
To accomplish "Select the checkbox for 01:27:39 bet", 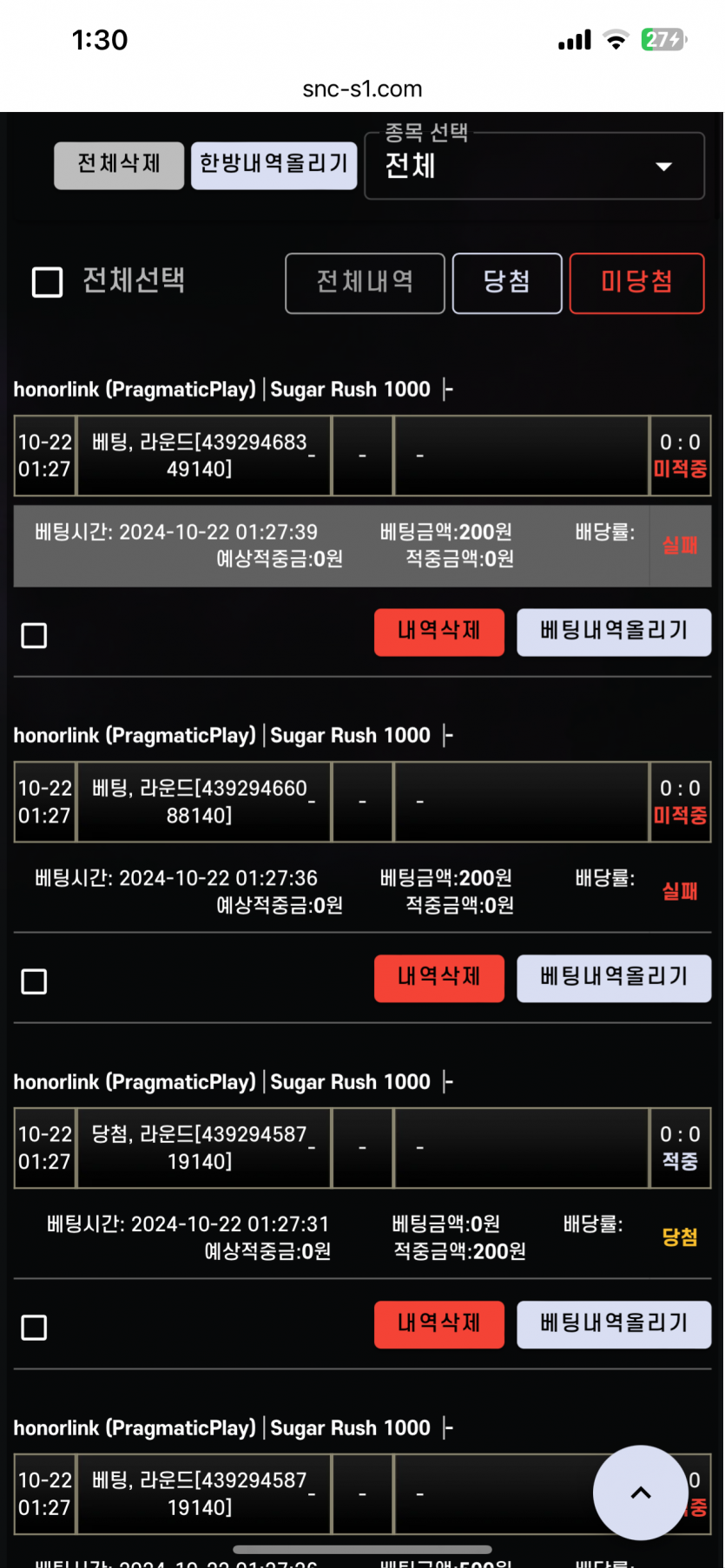I will [x=34, y=635].
